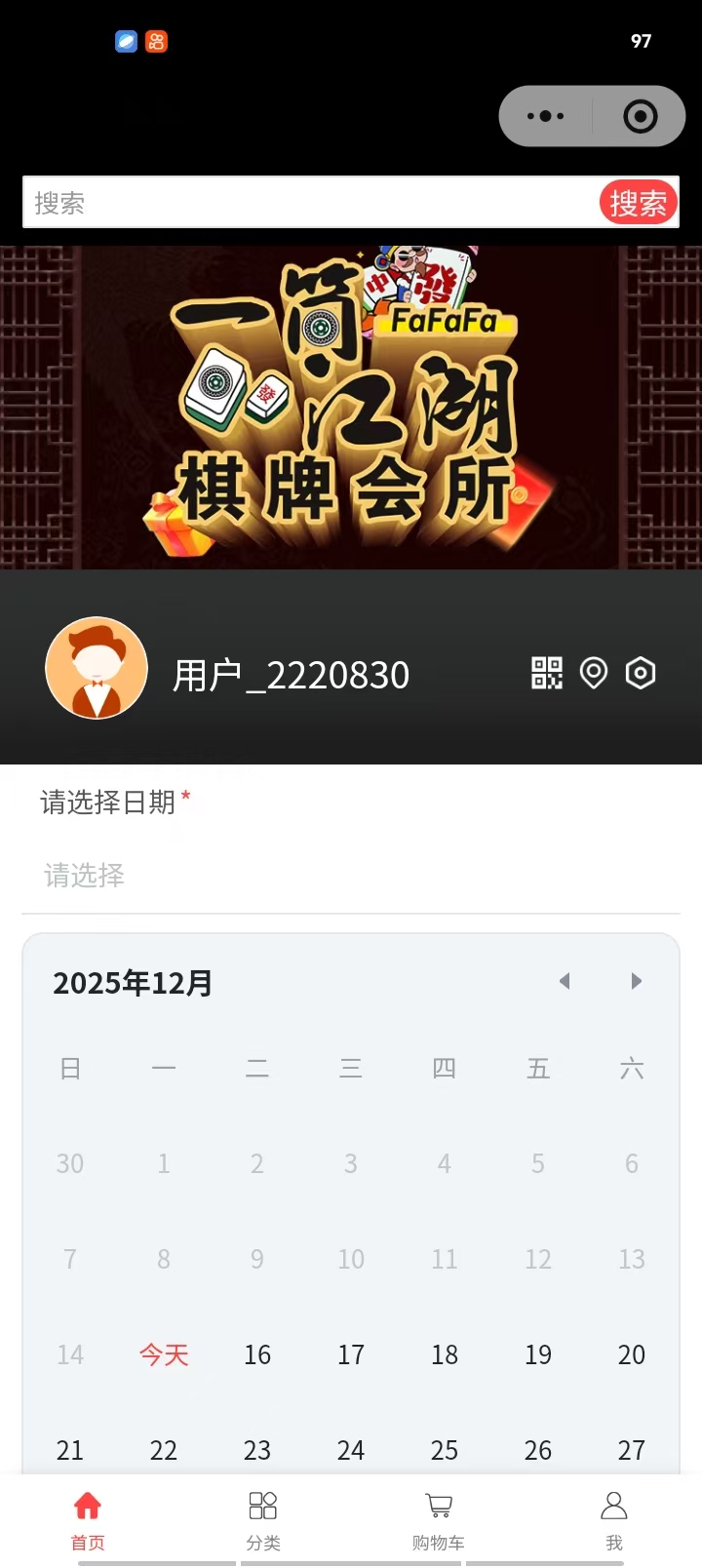
Task: Close the mini program with the circle button
Action: tap(640, 116)
